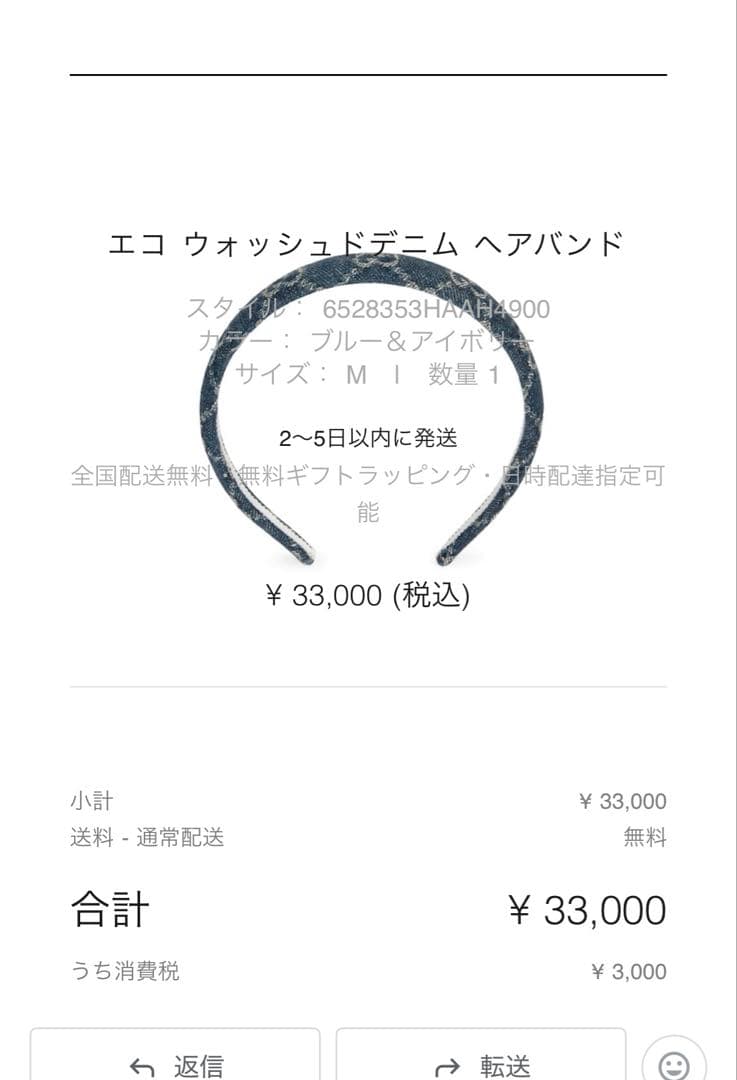Select the product title エコ ウォッシュドデニム ヘアバンド
Viewport: 737px width, 1080px height.
368,242
